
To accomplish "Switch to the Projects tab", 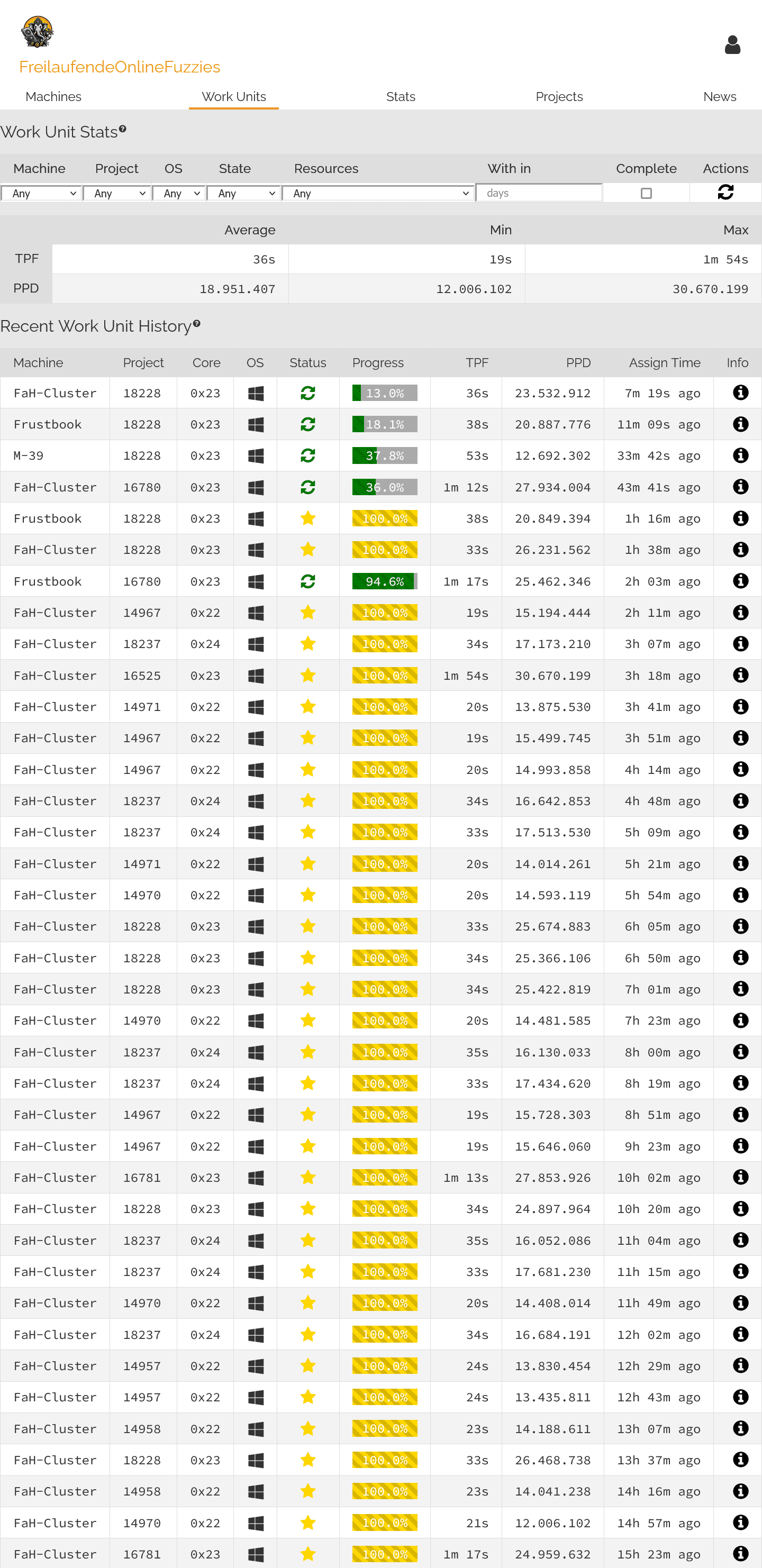I will (559, 97).
